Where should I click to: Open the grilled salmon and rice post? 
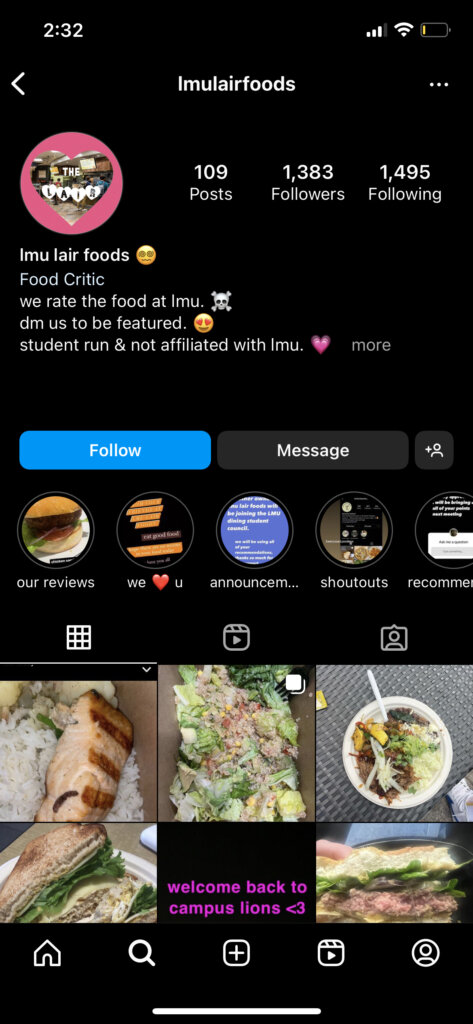tap(78, 743)
